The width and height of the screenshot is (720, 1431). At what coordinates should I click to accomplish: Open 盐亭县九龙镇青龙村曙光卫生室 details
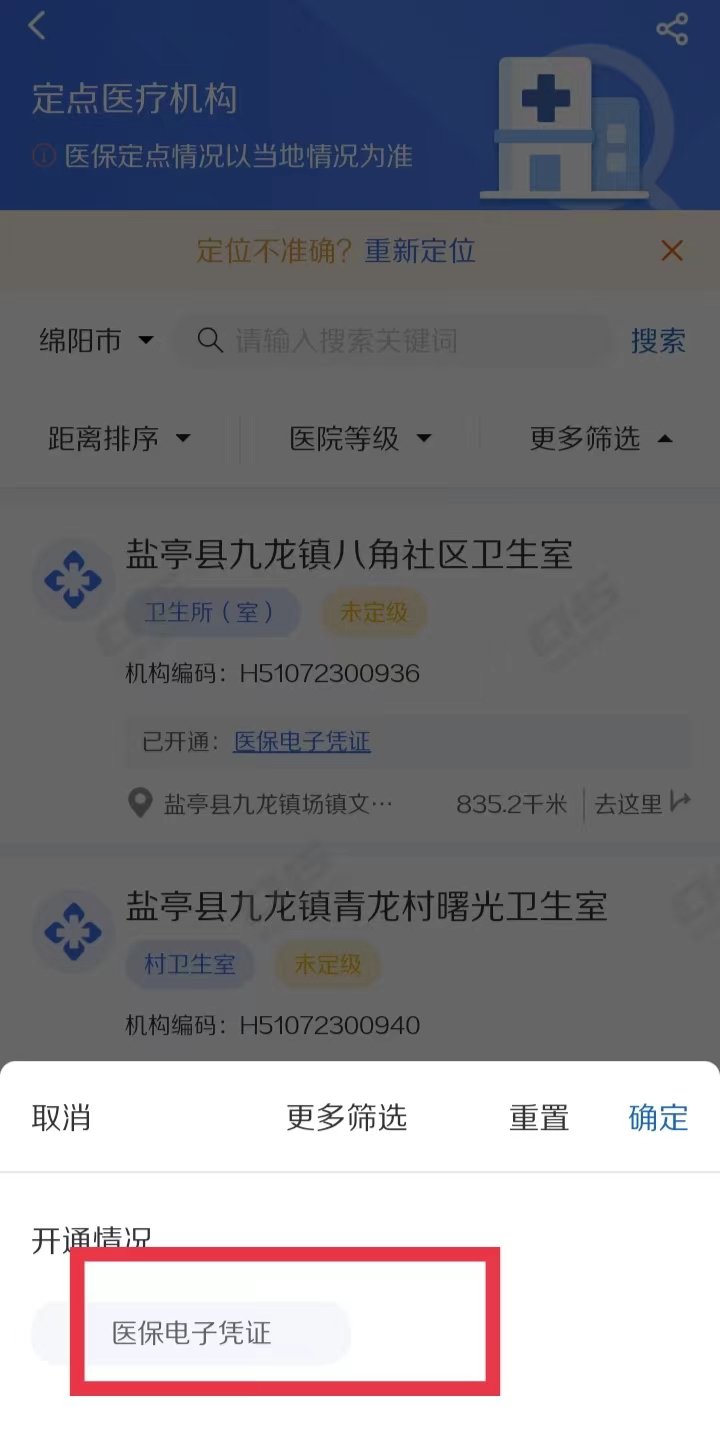[366, 906]
